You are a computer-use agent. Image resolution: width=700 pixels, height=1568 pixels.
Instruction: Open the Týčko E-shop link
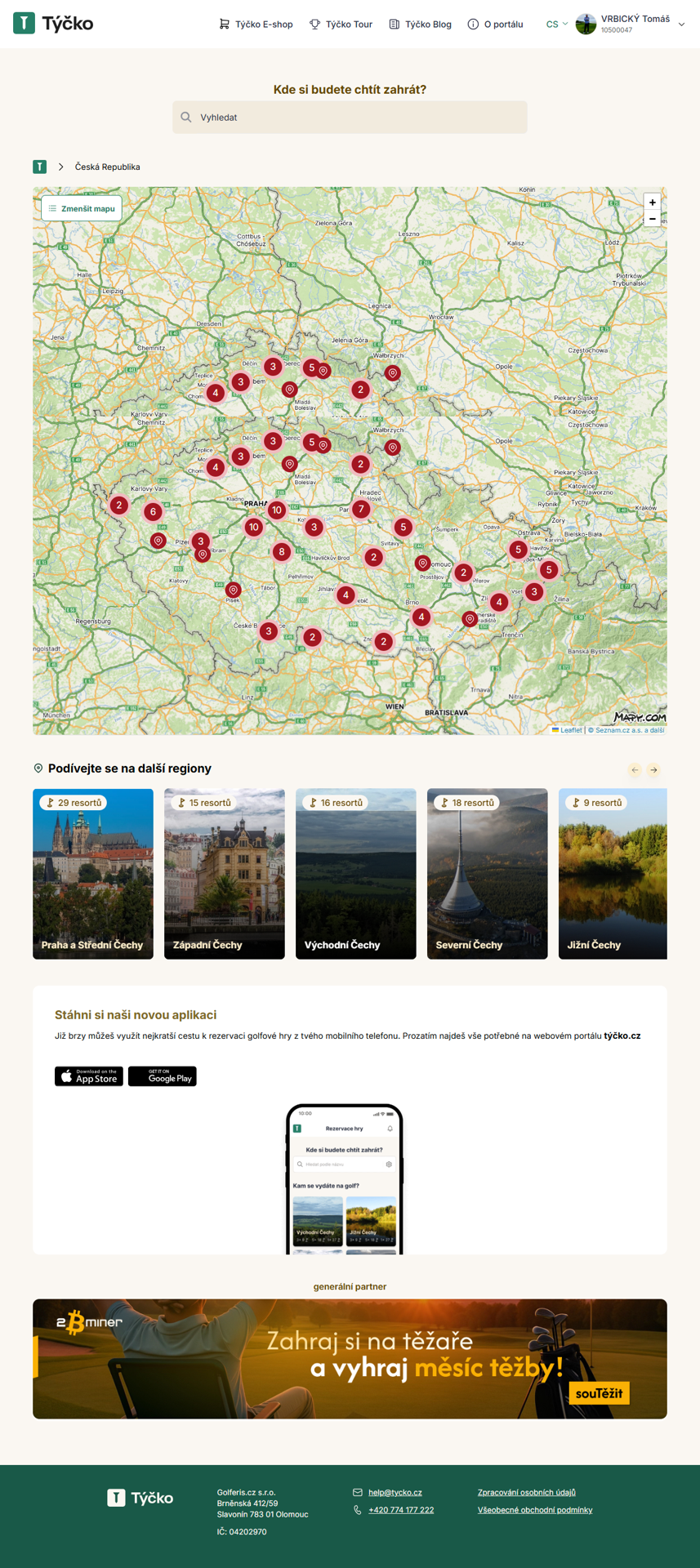click(x=256, y=24)
